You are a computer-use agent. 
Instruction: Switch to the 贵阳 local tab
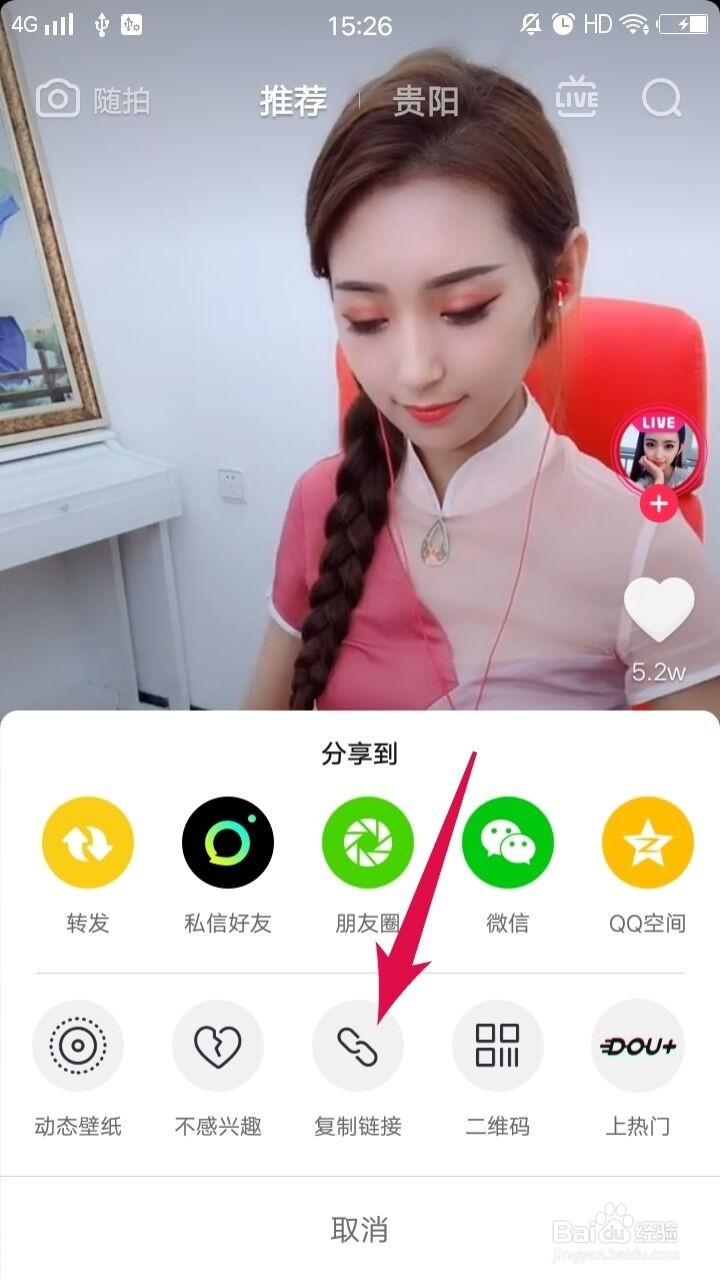430,99
